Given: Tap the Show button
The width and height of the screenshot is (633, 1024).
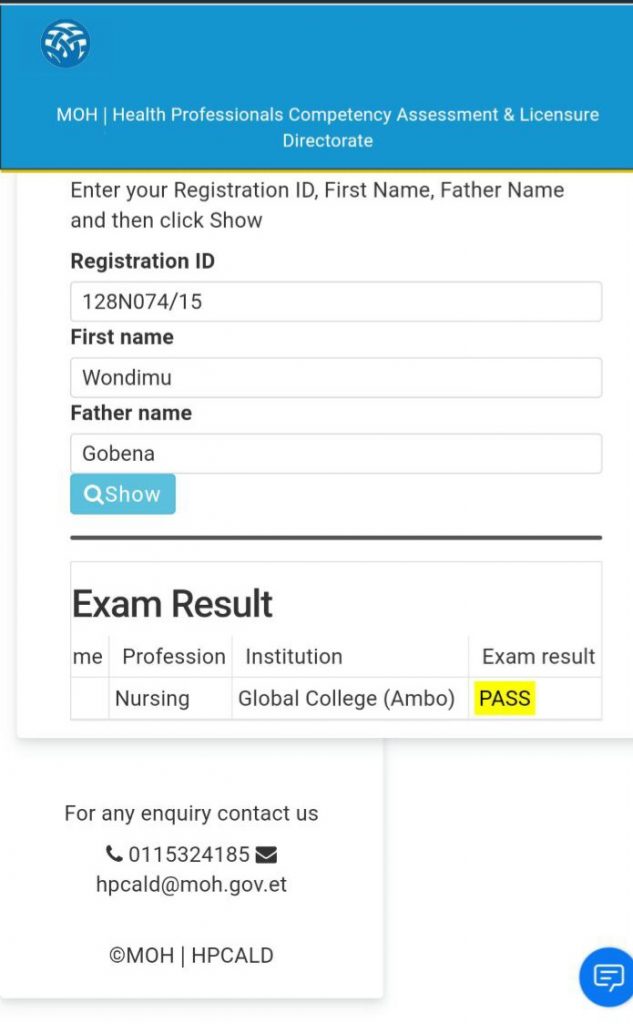Looking at the screenshot, I should [123, 494].
